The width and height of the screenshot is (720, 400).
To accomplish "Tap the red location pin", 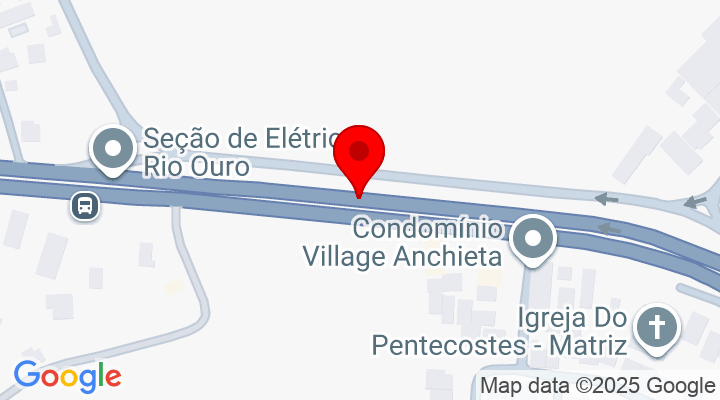I will [x=359, y=155].
